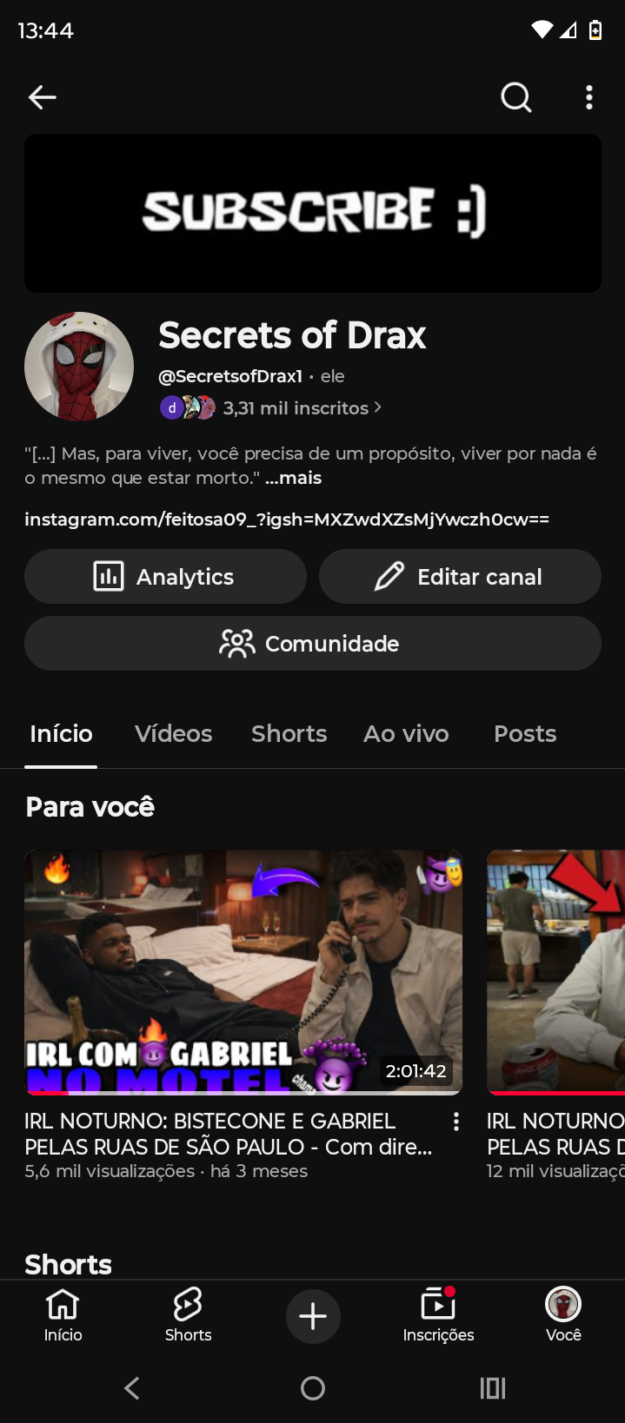Go back using the top arrow
625x1423 pixels.
coord(42,97)
